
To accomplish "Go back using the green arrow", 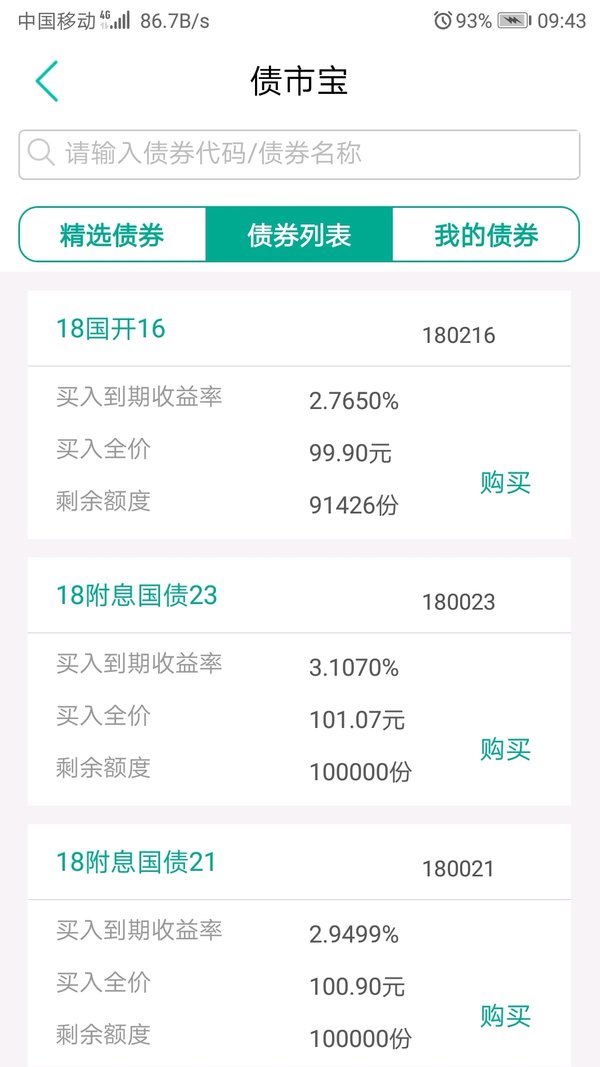I will (47, 81).
